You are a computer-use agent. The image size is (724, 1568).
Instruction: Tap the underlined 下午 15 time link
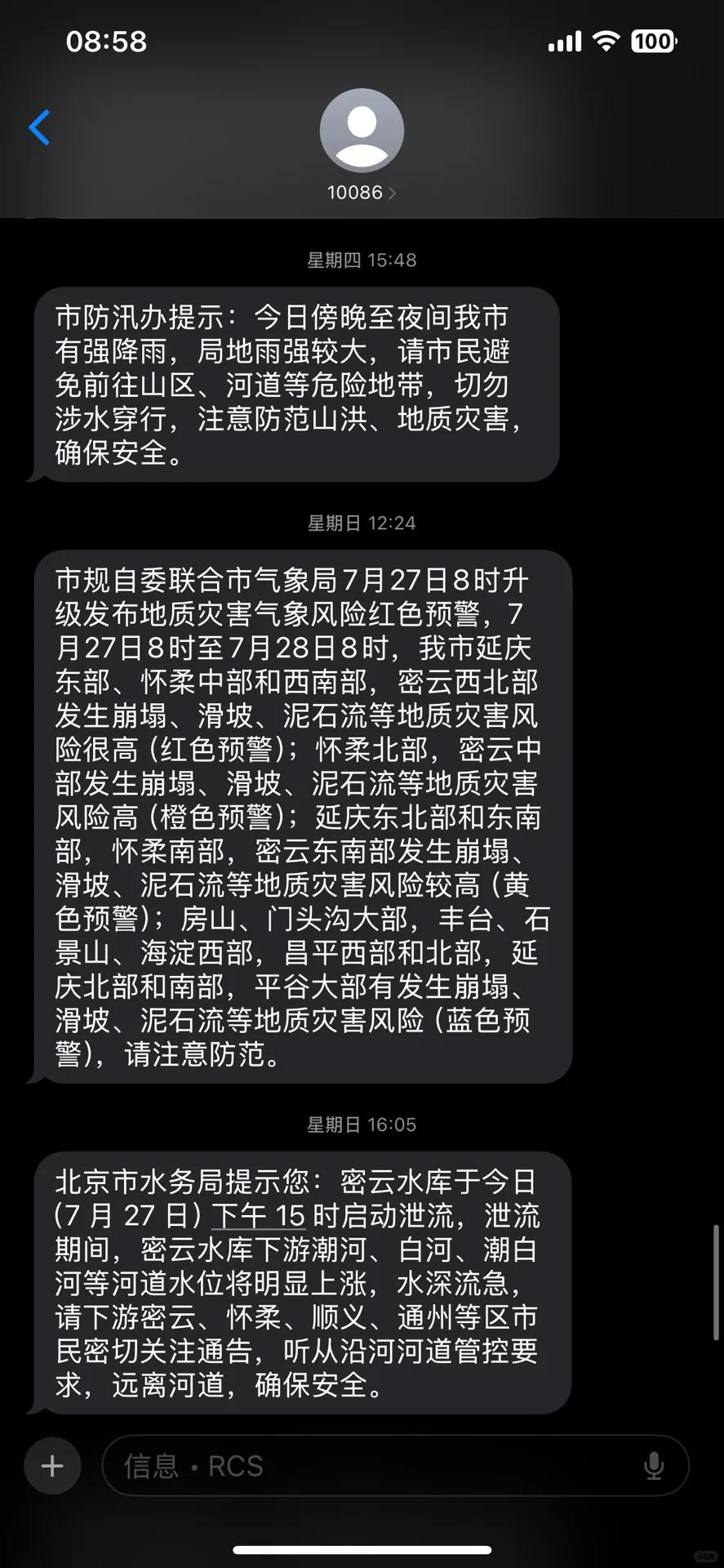point(258,1216)
